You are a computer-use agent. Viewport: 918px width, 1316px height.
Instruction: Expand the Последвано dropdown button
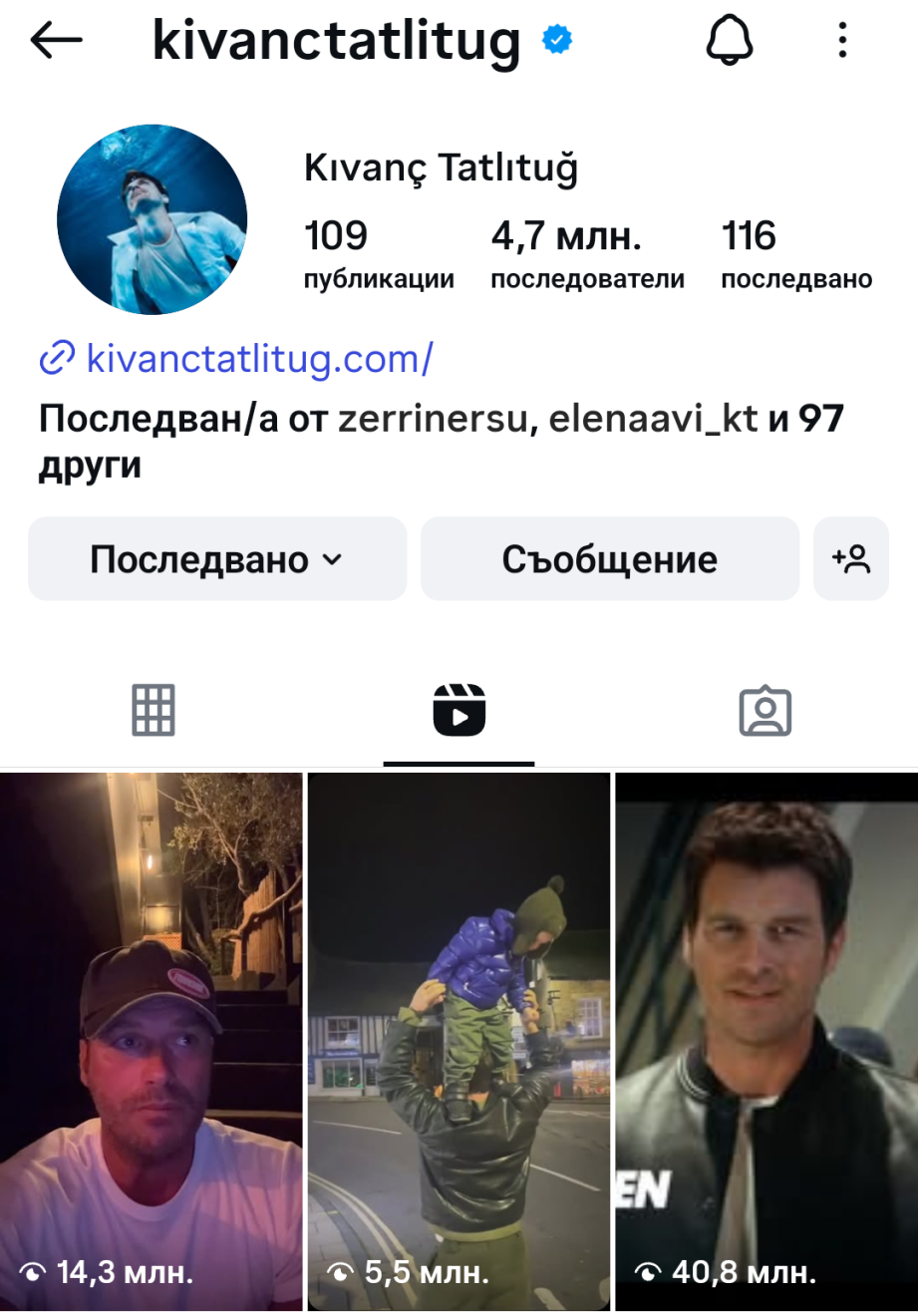coord(217,559)
